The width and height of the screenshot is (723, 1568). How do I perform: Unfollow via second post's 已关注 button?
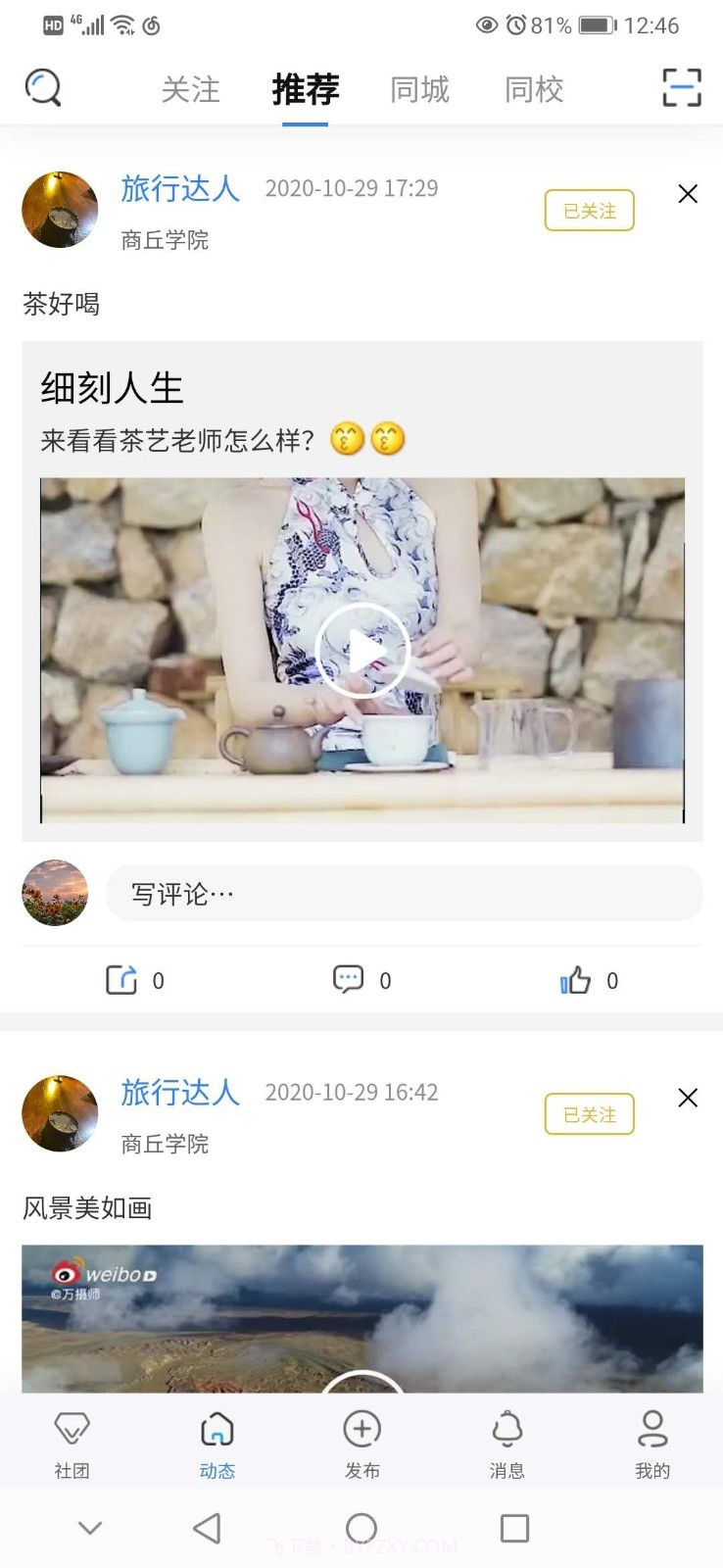588,1114
